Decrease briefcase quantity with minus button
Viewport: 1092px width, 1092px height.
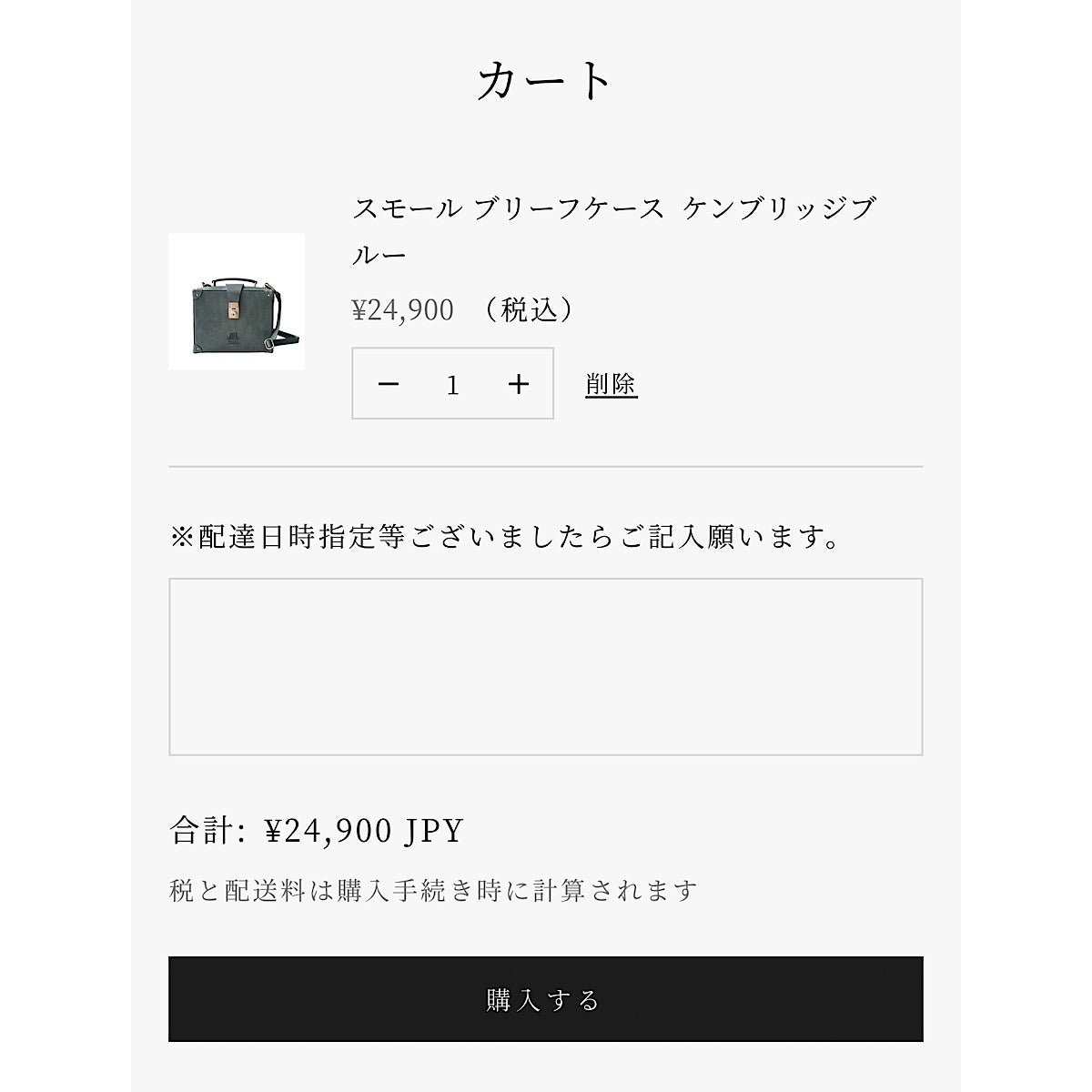[389, 384]
